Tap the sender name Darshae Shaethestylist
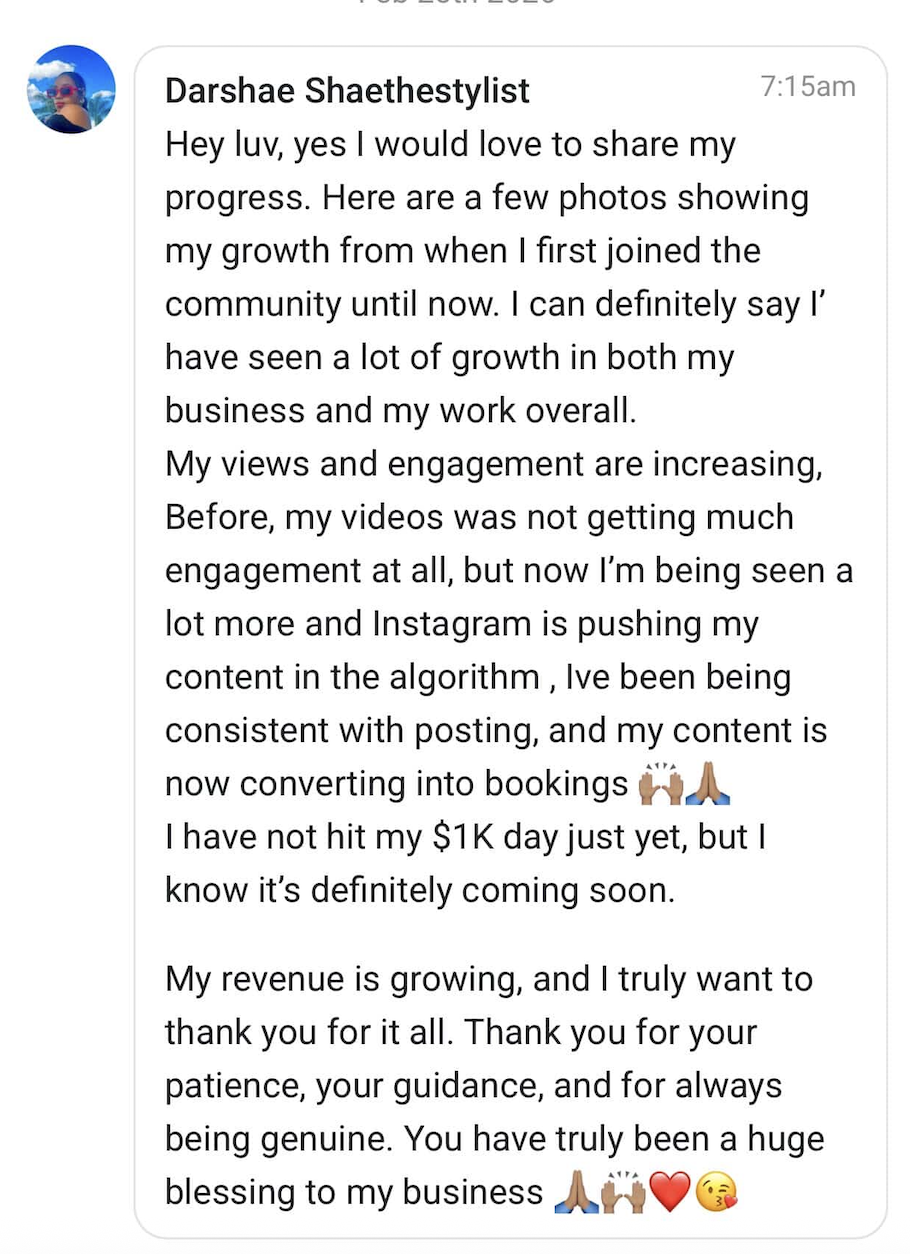910x1254 pixels. [347, 91]
